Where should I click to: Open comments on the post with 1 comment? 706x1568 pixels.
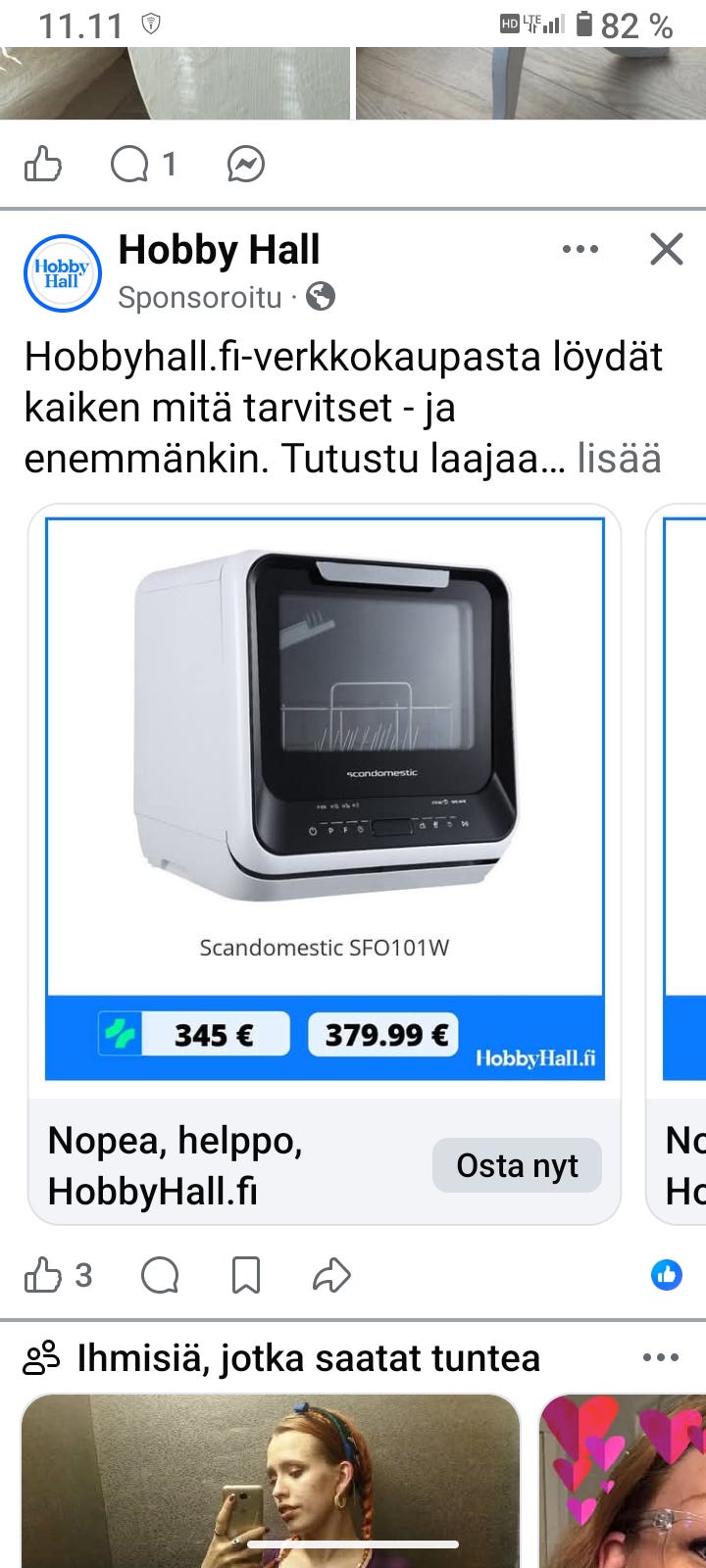[142, 164]
